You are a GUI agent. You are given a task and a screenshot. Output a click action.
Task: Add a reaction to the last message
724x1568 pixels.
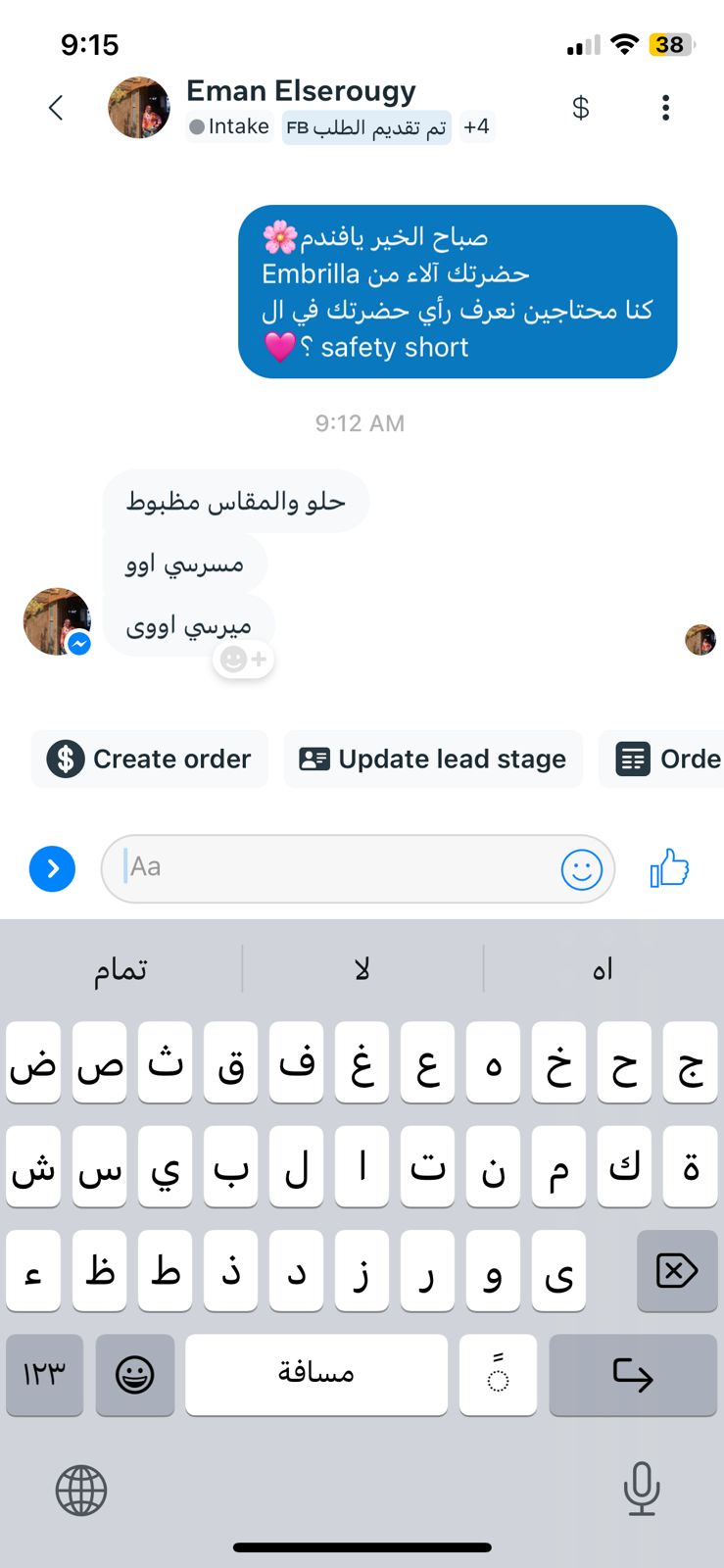pos(243,660)
